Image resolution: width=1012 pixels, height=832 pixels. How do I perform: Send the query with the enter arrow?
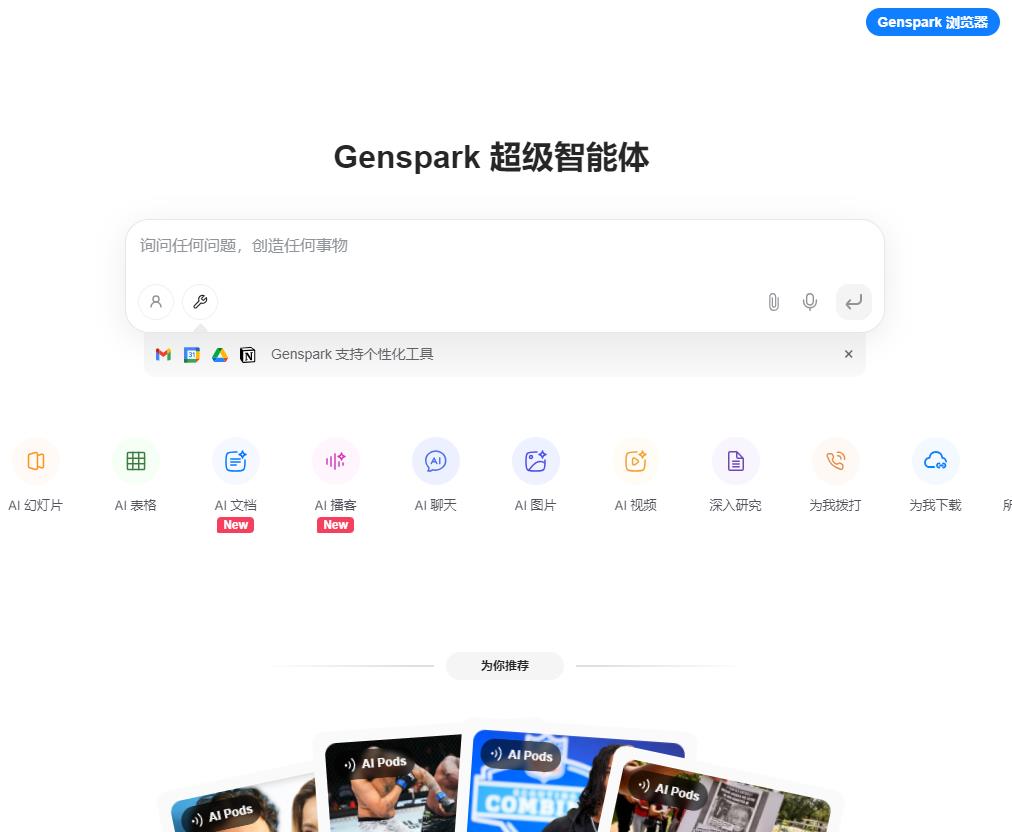click(x=853, y=301)
